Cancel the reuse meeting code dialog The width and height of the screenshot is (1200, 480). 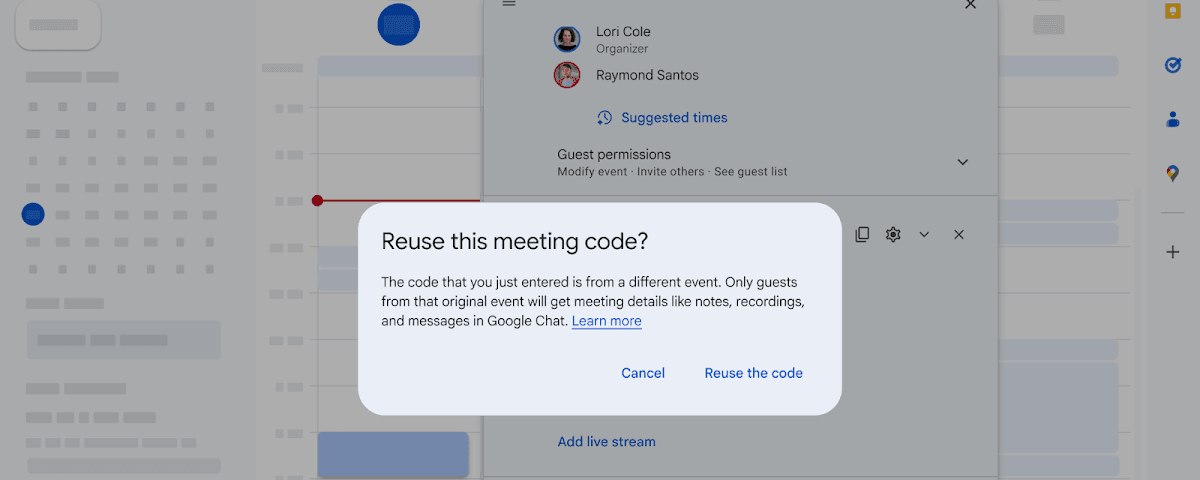(643, 373)
